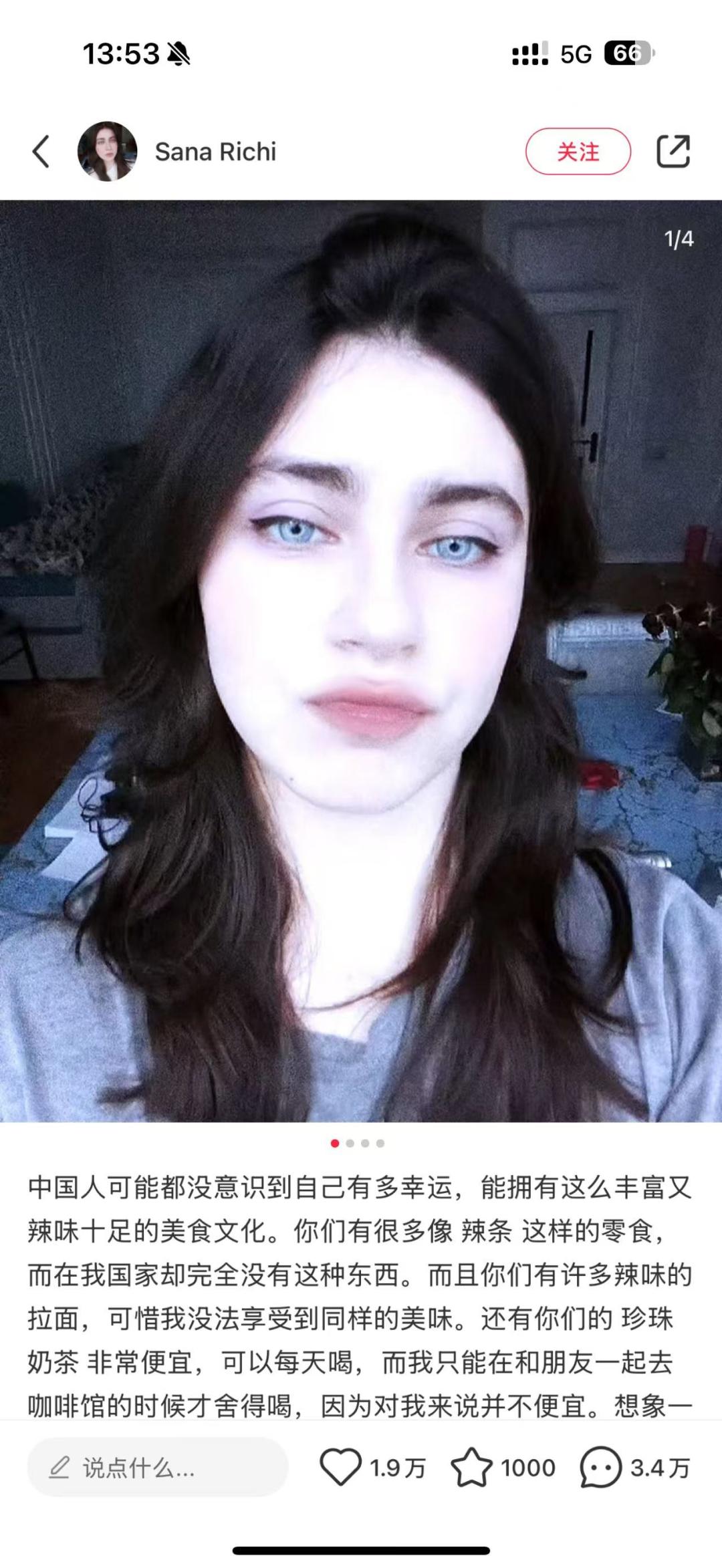722x1568 pixels.
Task: Open the post photo full screen
Action: tap(361, 660)
